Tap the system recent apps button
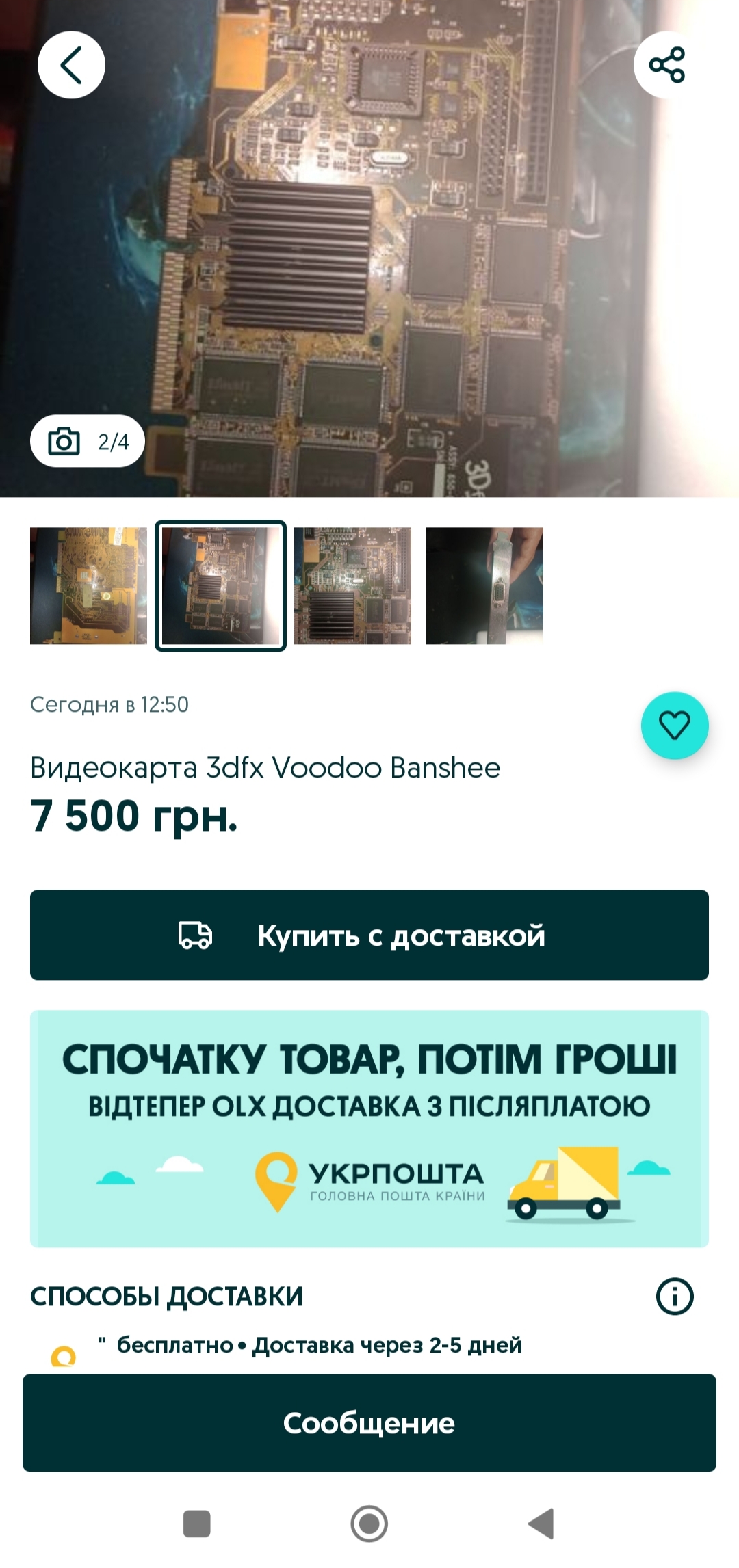The height and width of the screenshot is (1568, 739). [x=197, y=1524]
